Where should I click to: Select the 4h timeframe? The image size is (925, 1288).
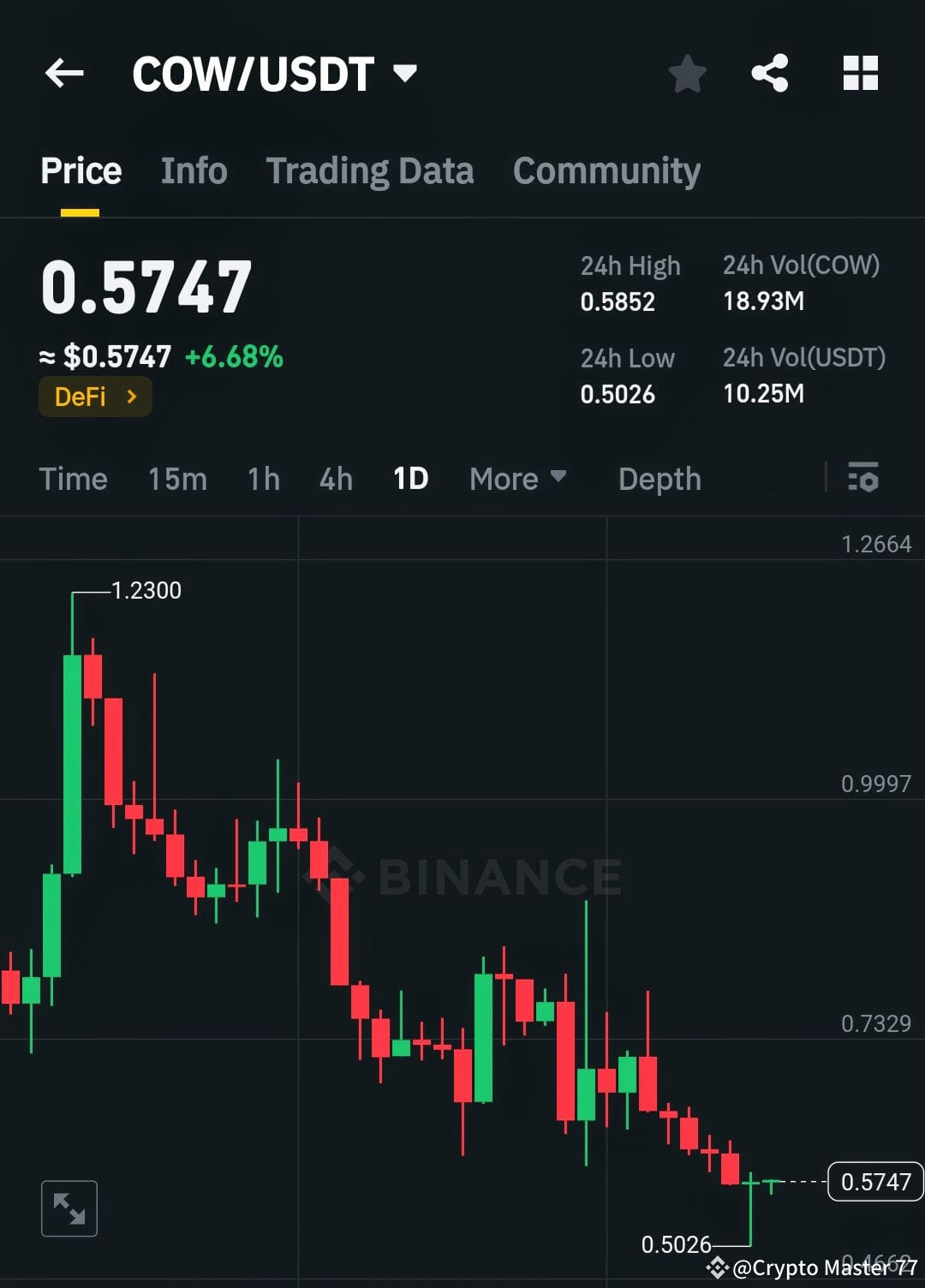pos(335,479)
